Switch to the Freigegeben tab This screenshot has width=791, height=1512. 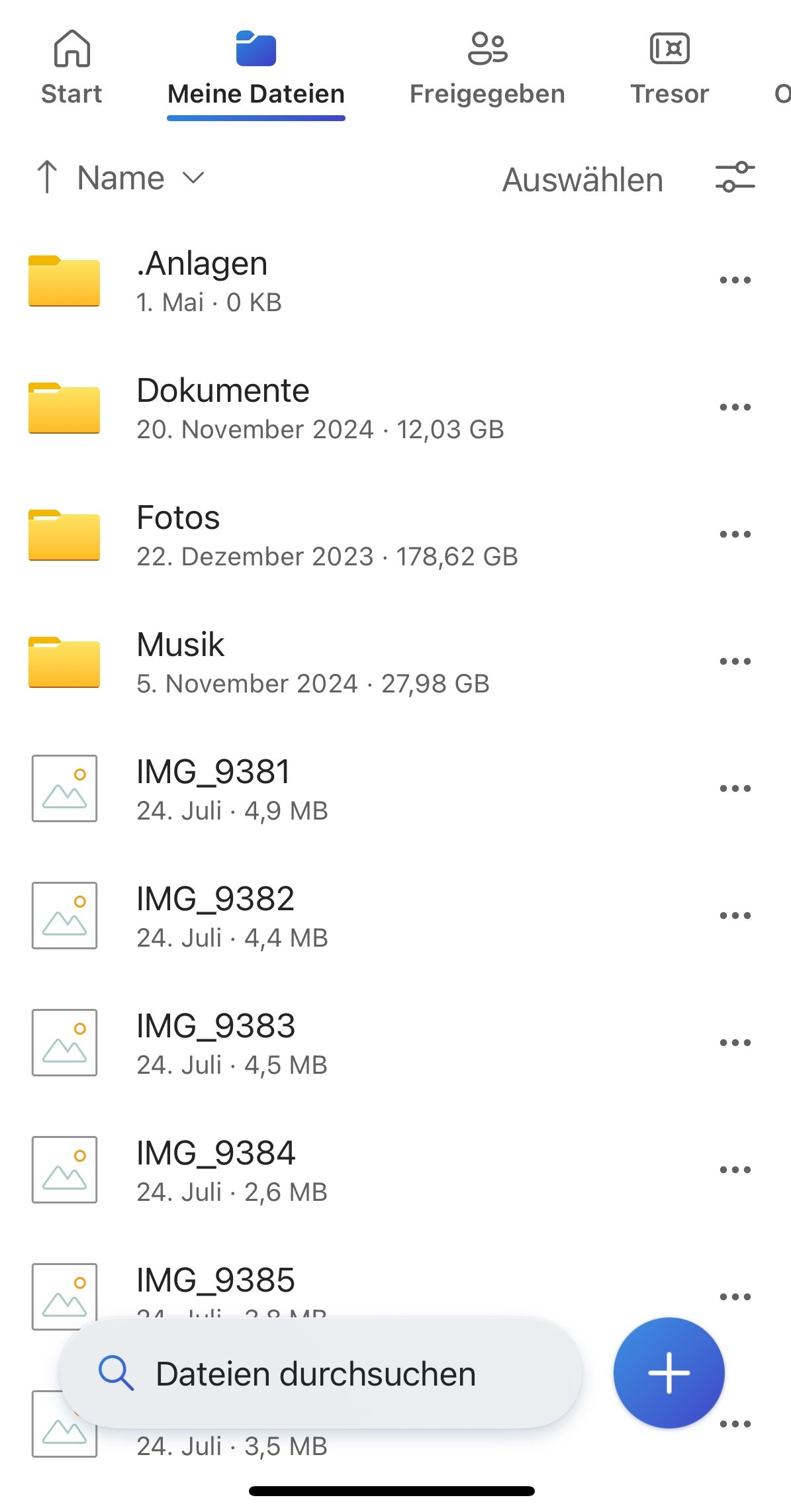tap(487, 68)
